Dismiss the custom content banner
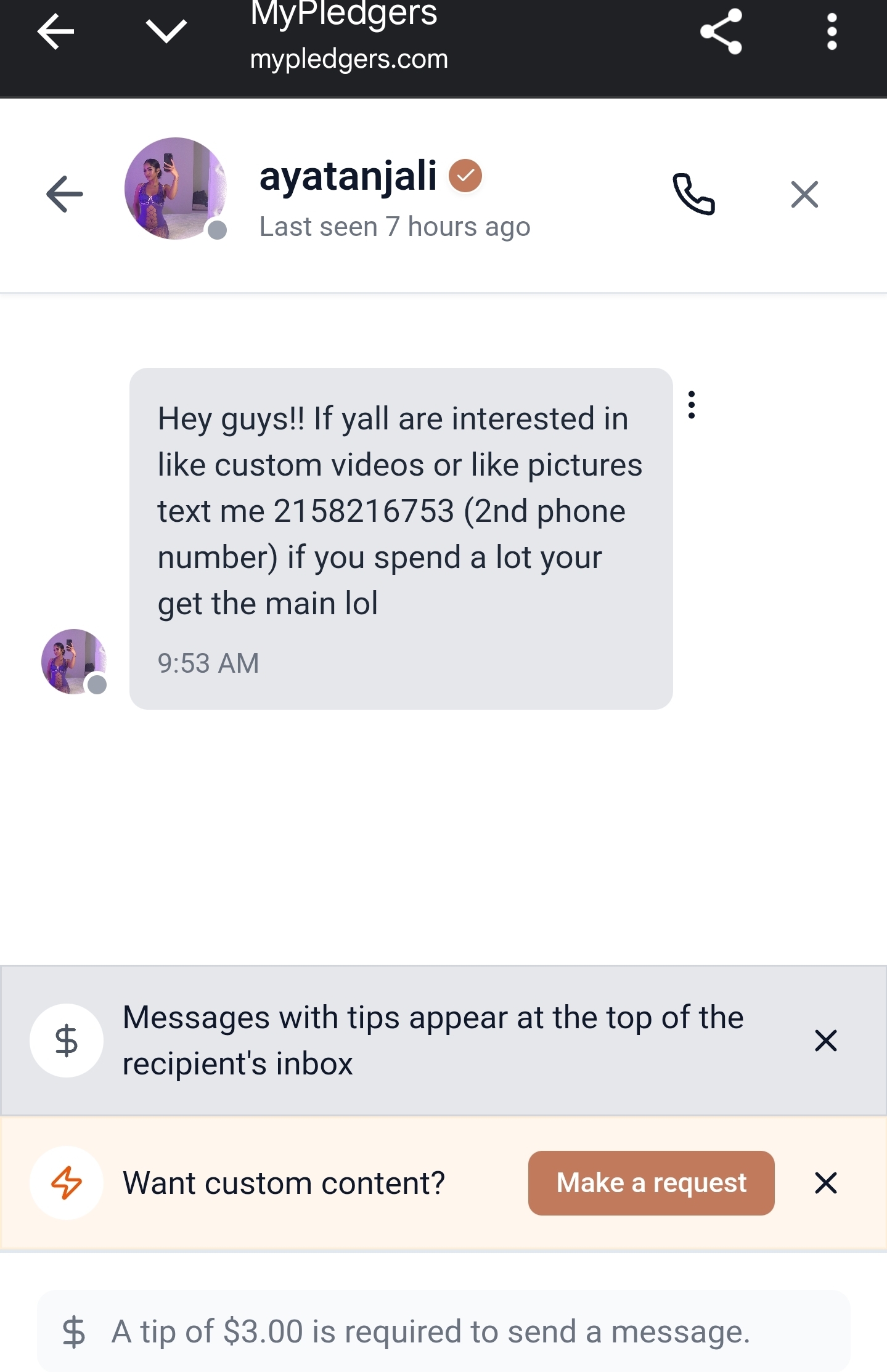This screenshot has width=887, height=1372. click(825, 1183)
